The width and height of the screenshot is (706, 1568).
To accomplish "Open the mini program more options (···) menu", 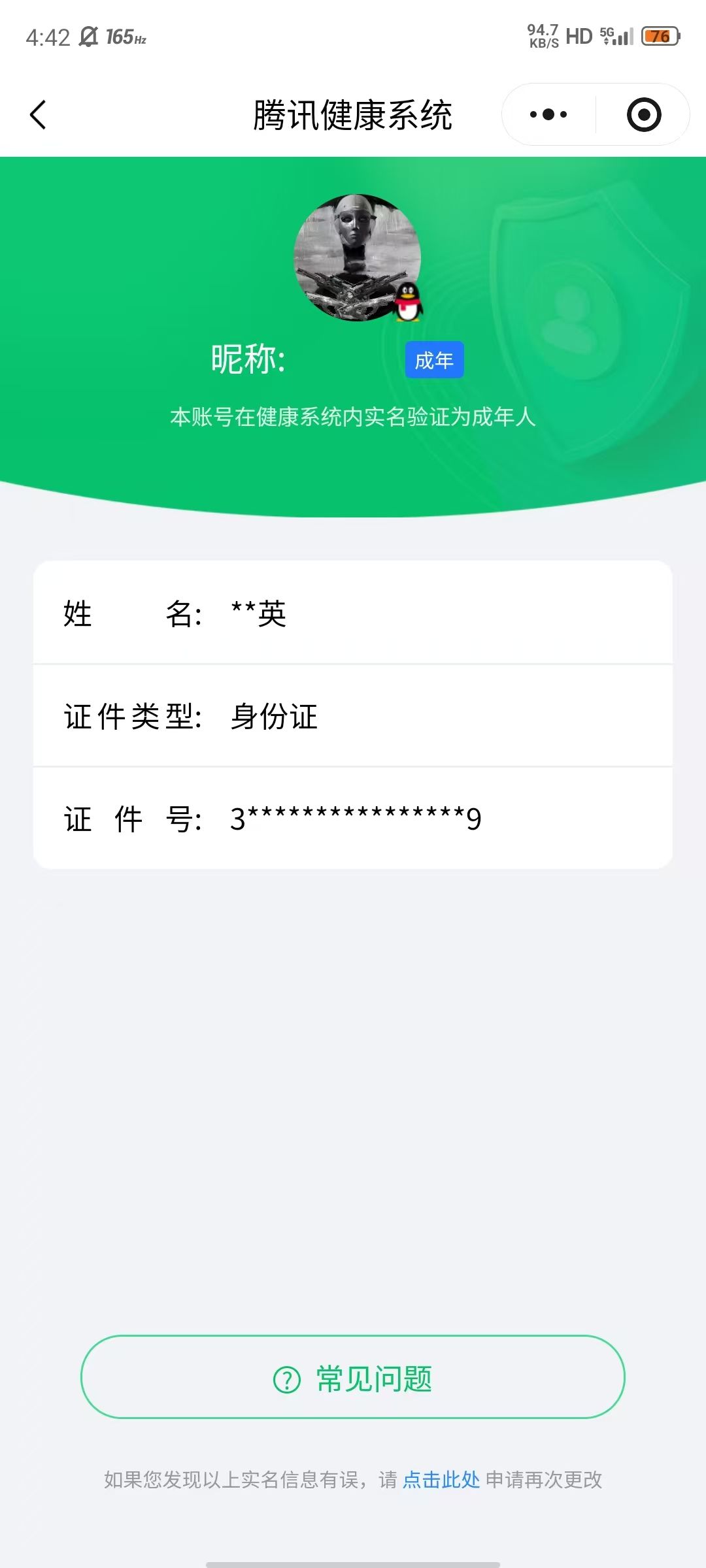I will tap(546, 114).
